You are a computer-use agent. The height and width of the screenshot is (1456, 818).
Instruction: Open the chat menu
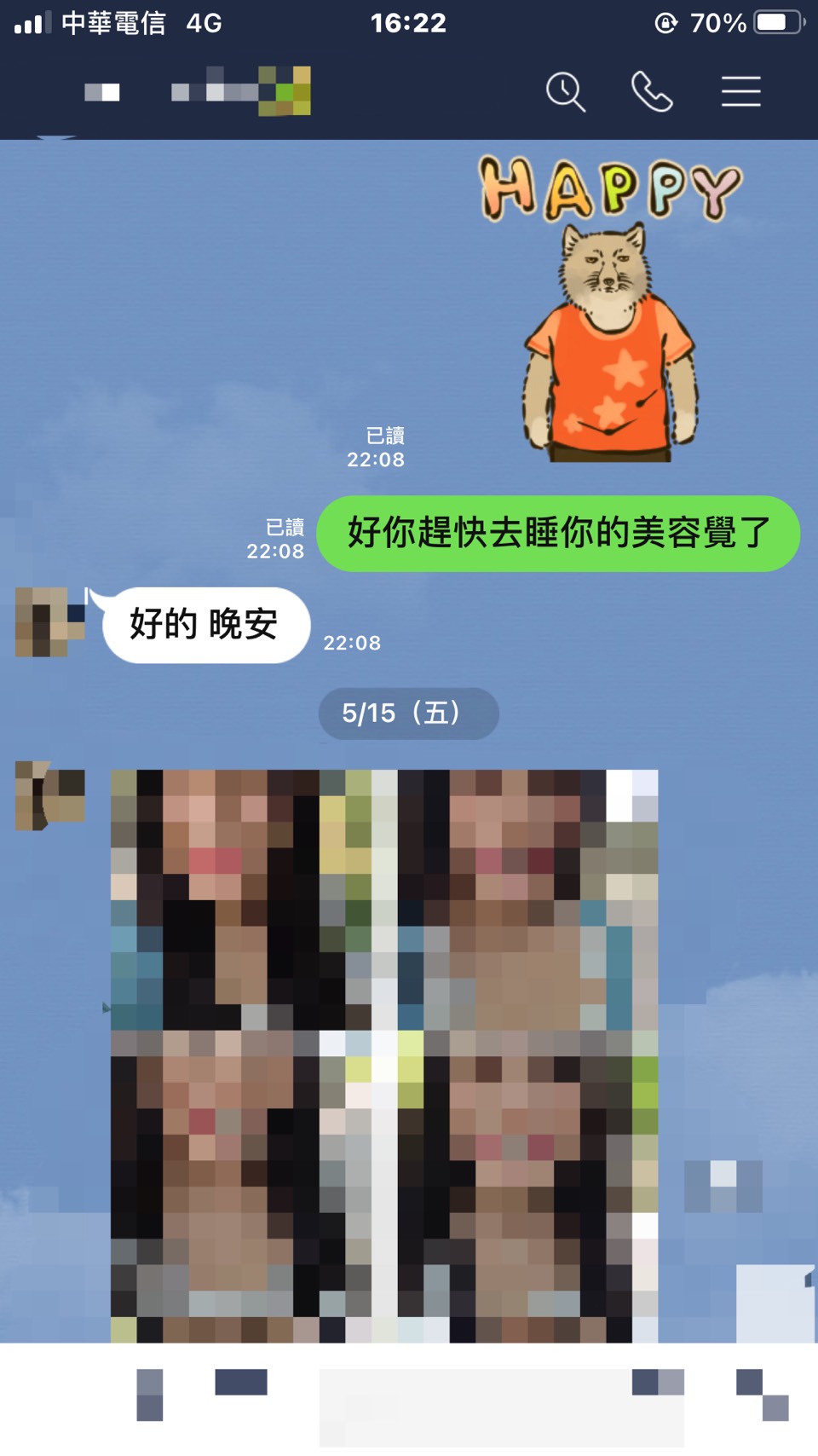pyautogui.click(x=740, y=92)
